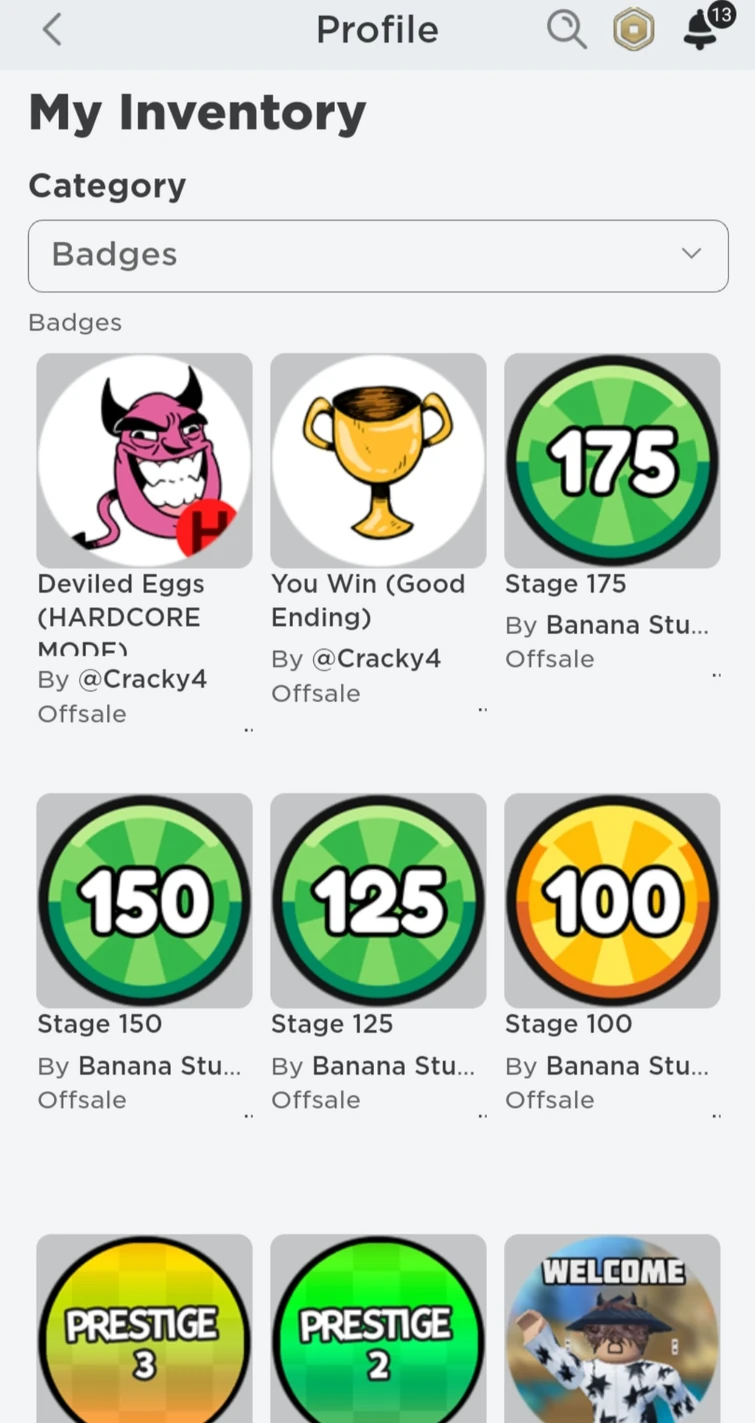Open the Welcome badge
The image size is (755, 1423).
(612, 1330)
